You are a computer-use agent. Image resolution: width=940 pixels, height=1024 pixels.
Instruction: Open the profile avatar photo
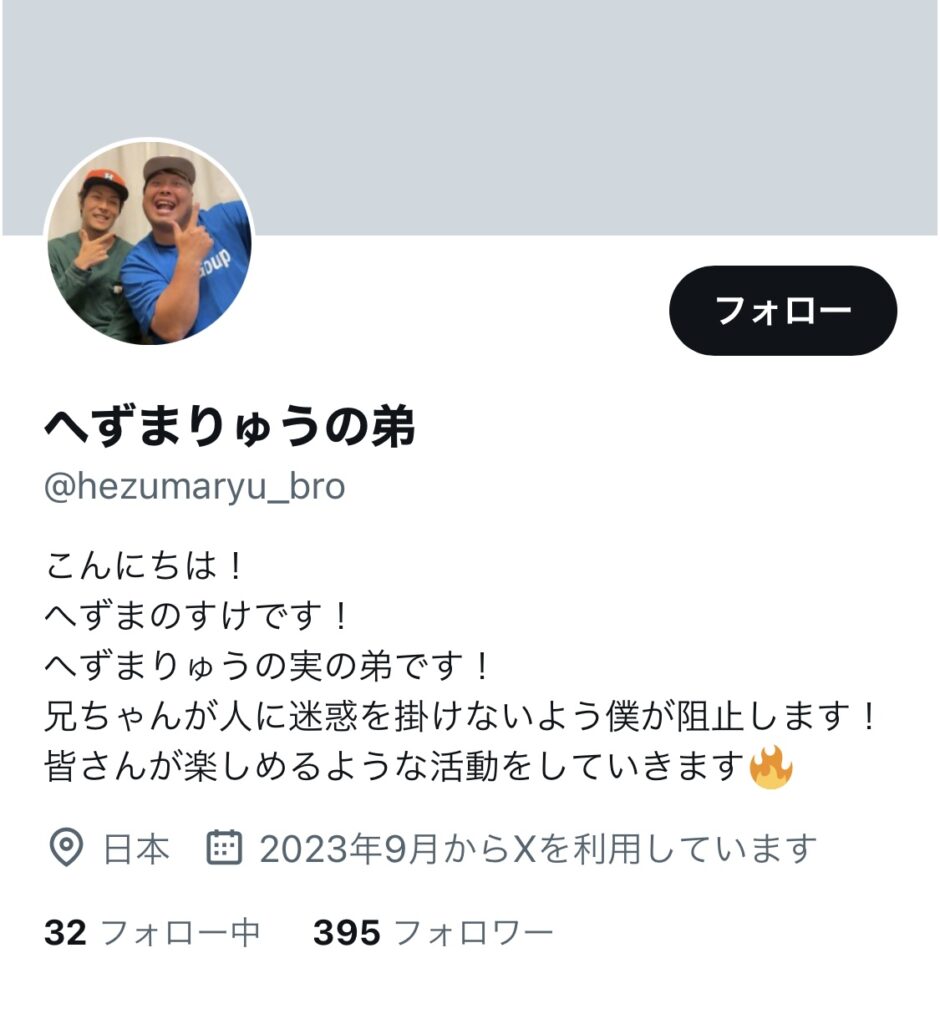(149, 244)
